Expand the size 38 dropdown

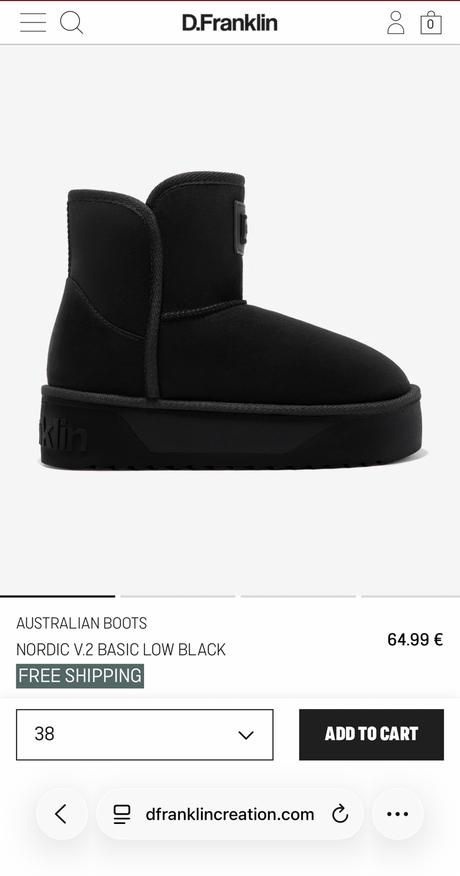click(x=145, y=735)
